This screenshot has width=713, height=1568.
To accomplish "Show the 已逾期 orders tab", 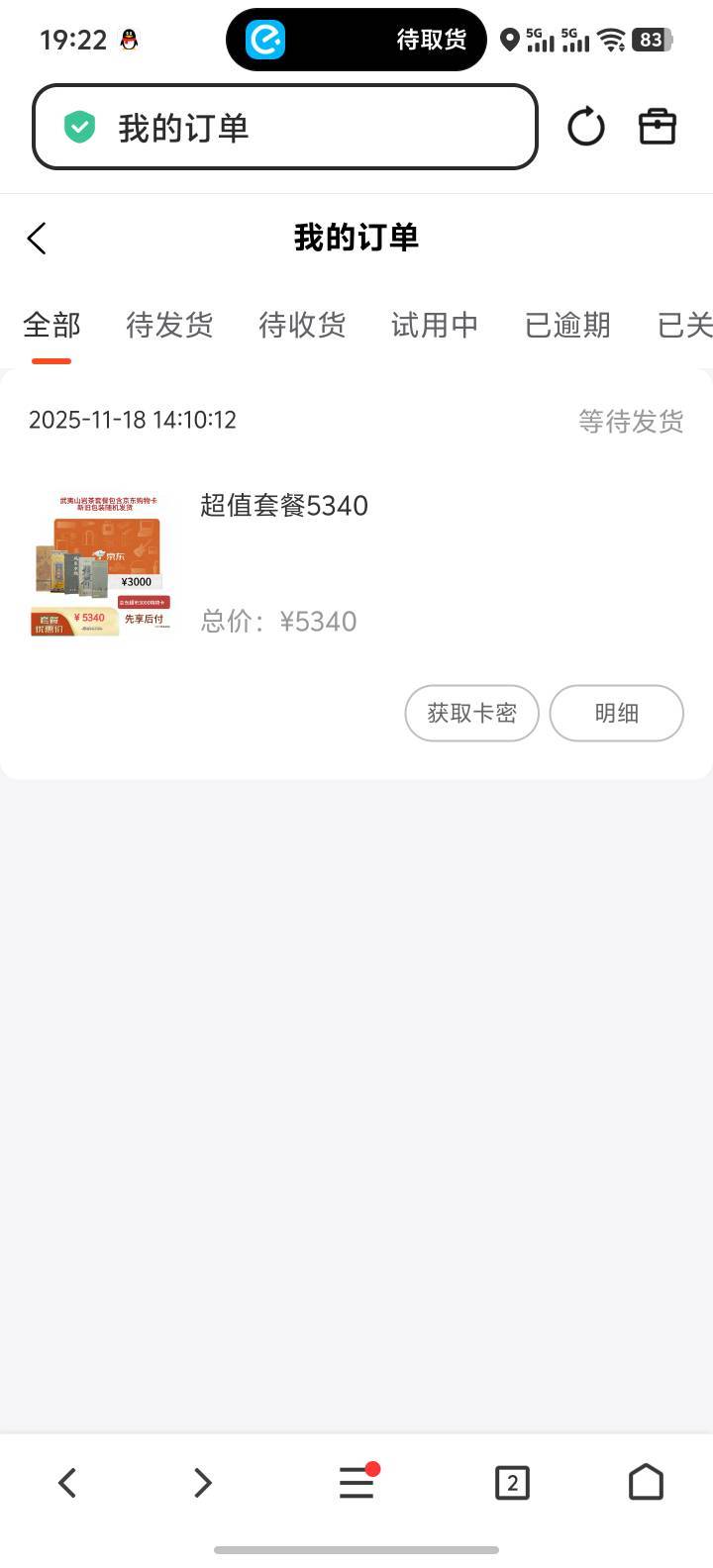I will pyautogui.click(x=567, y=326).
